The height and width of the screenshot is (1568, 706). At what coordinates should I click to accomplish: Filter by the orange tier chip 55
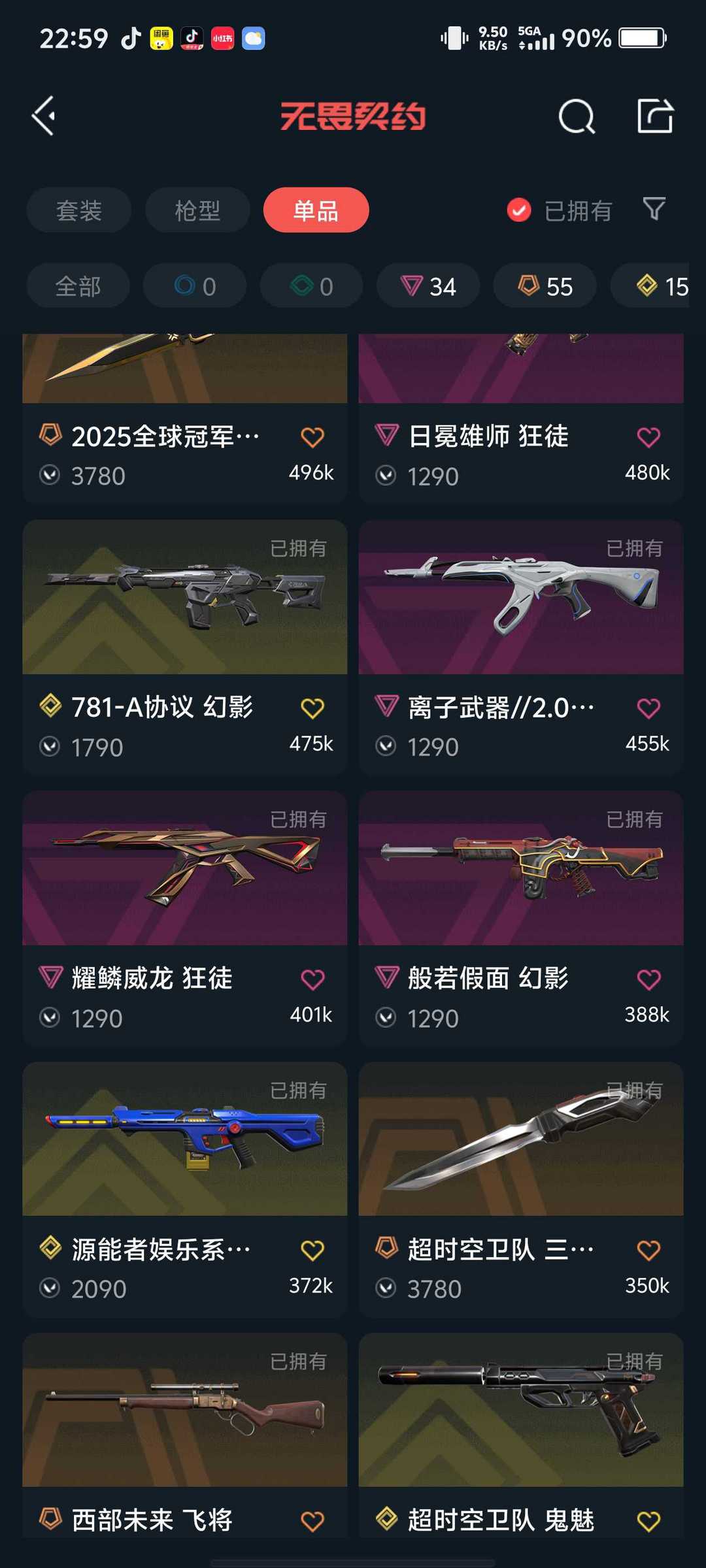click(545, 286)
